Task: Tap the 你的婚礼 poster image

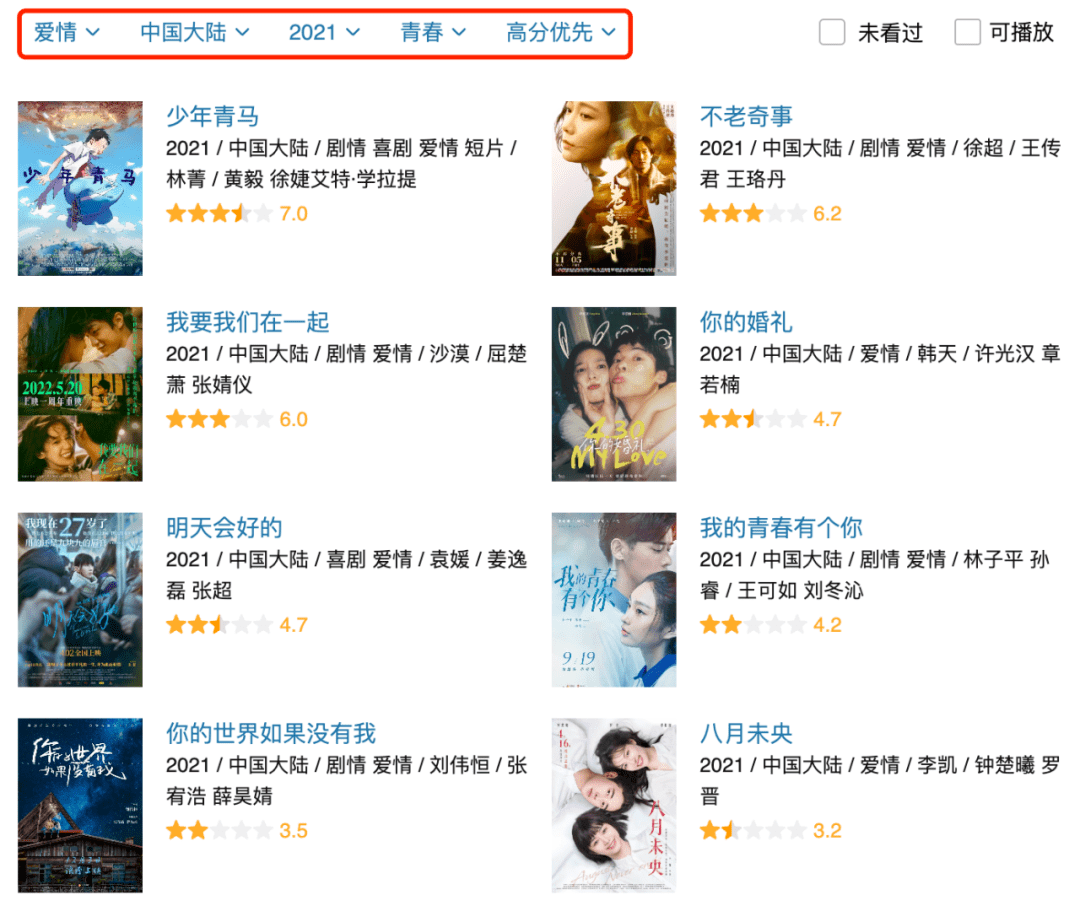Action: (614, 394)
